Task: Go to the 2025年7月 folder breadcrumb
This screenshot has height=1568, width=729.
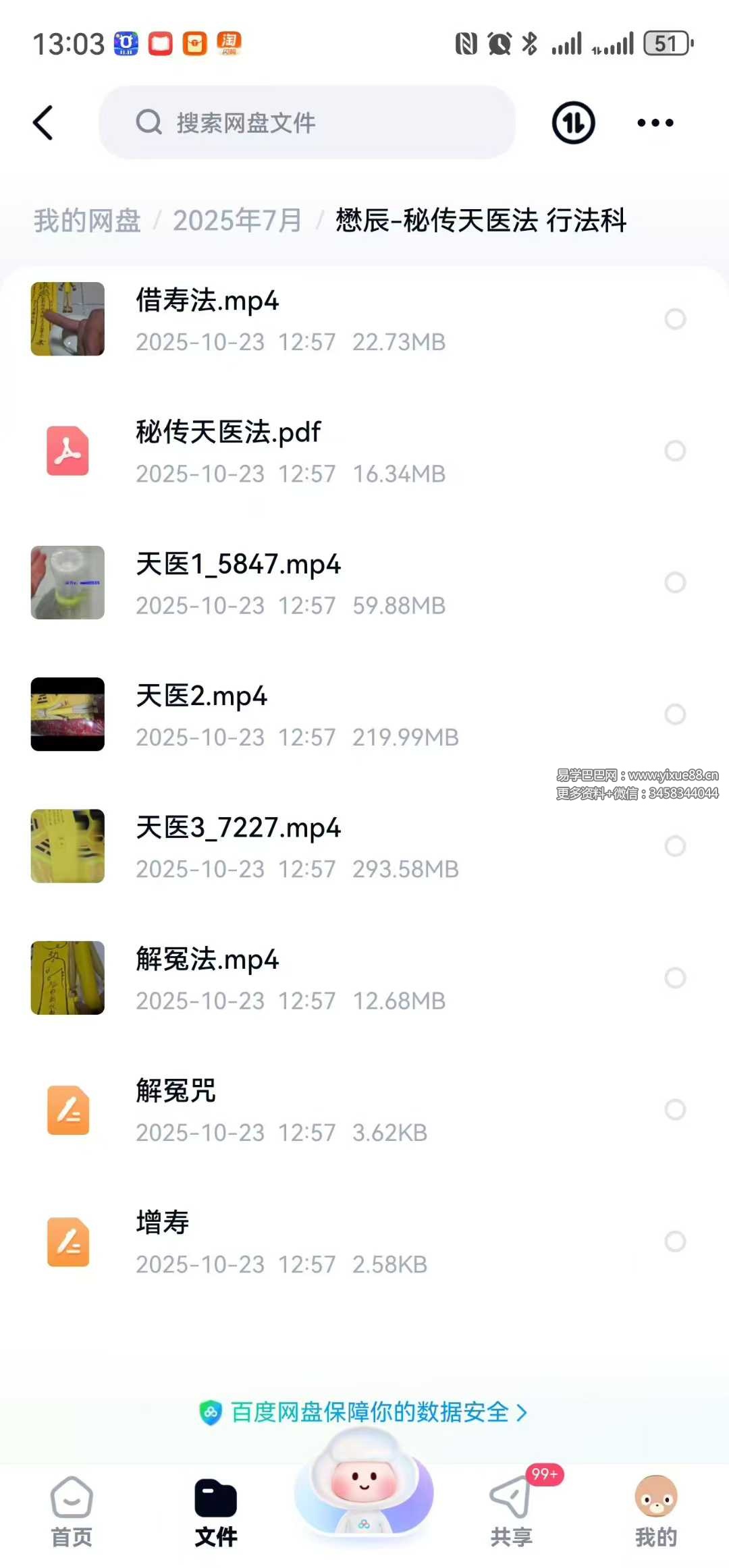Action: [x=237, y=221]
